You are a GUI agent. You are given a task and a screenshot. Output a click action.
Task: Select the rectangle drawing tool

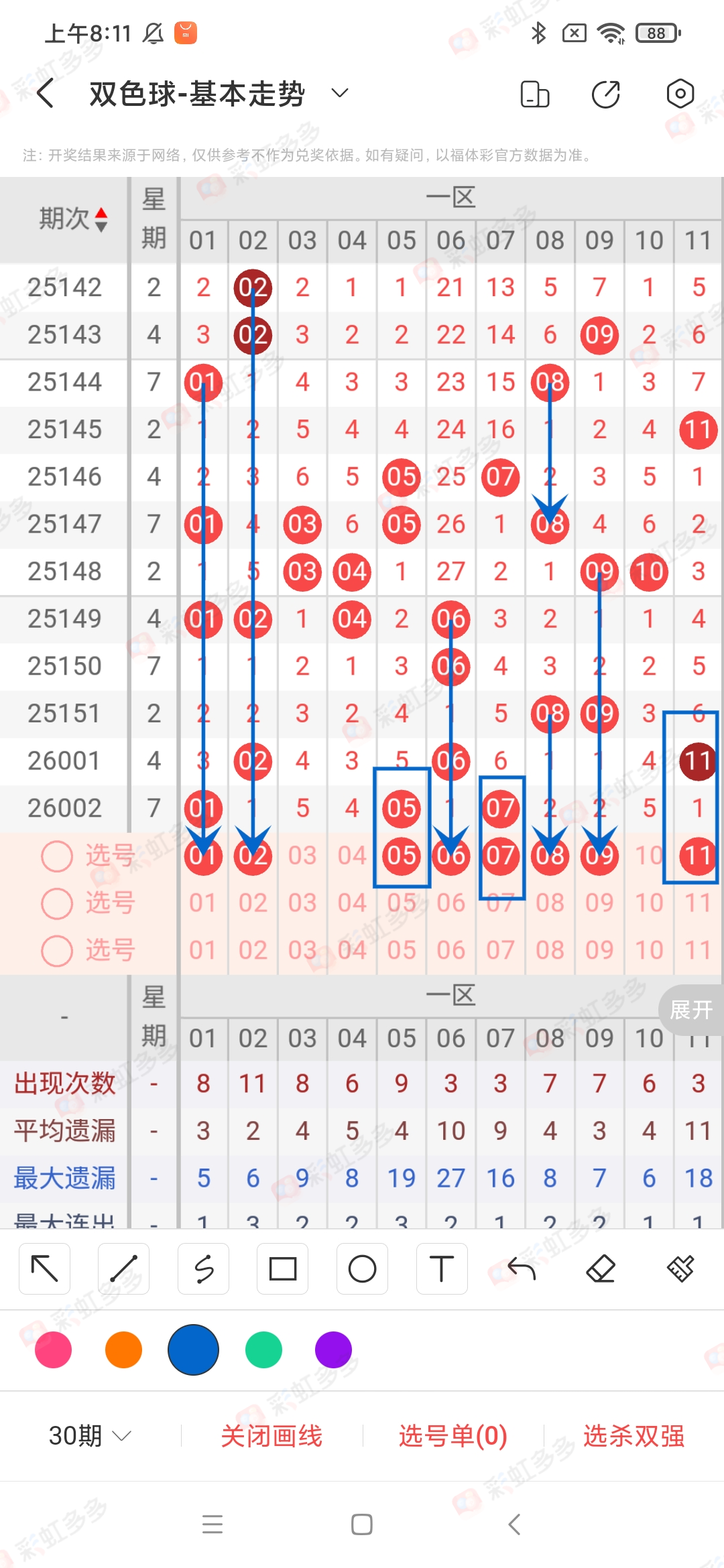tap(282, 1268)
